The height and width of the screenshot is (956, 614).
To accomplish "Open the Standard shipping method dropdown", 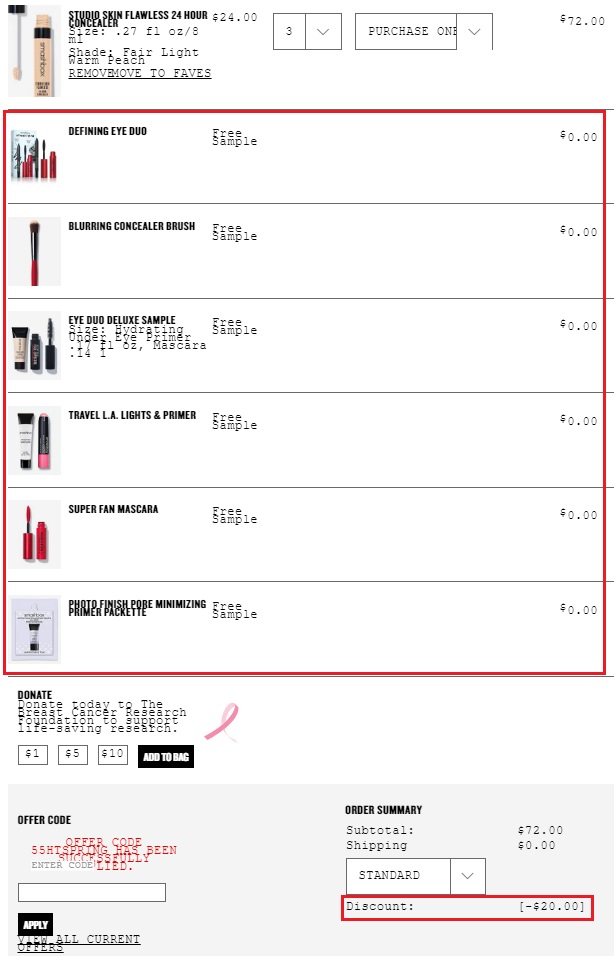I will [x=415, y=876].
